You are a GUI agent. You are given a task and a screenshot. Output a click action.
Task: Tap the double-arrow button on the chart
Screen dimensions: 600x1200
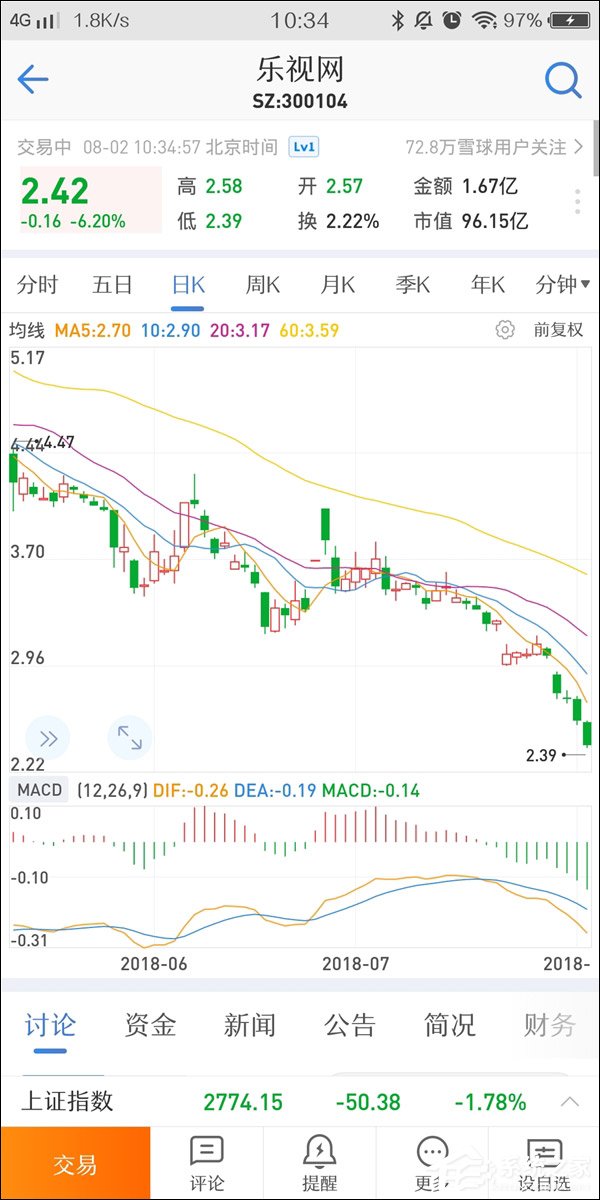click(x=48, y=738)
